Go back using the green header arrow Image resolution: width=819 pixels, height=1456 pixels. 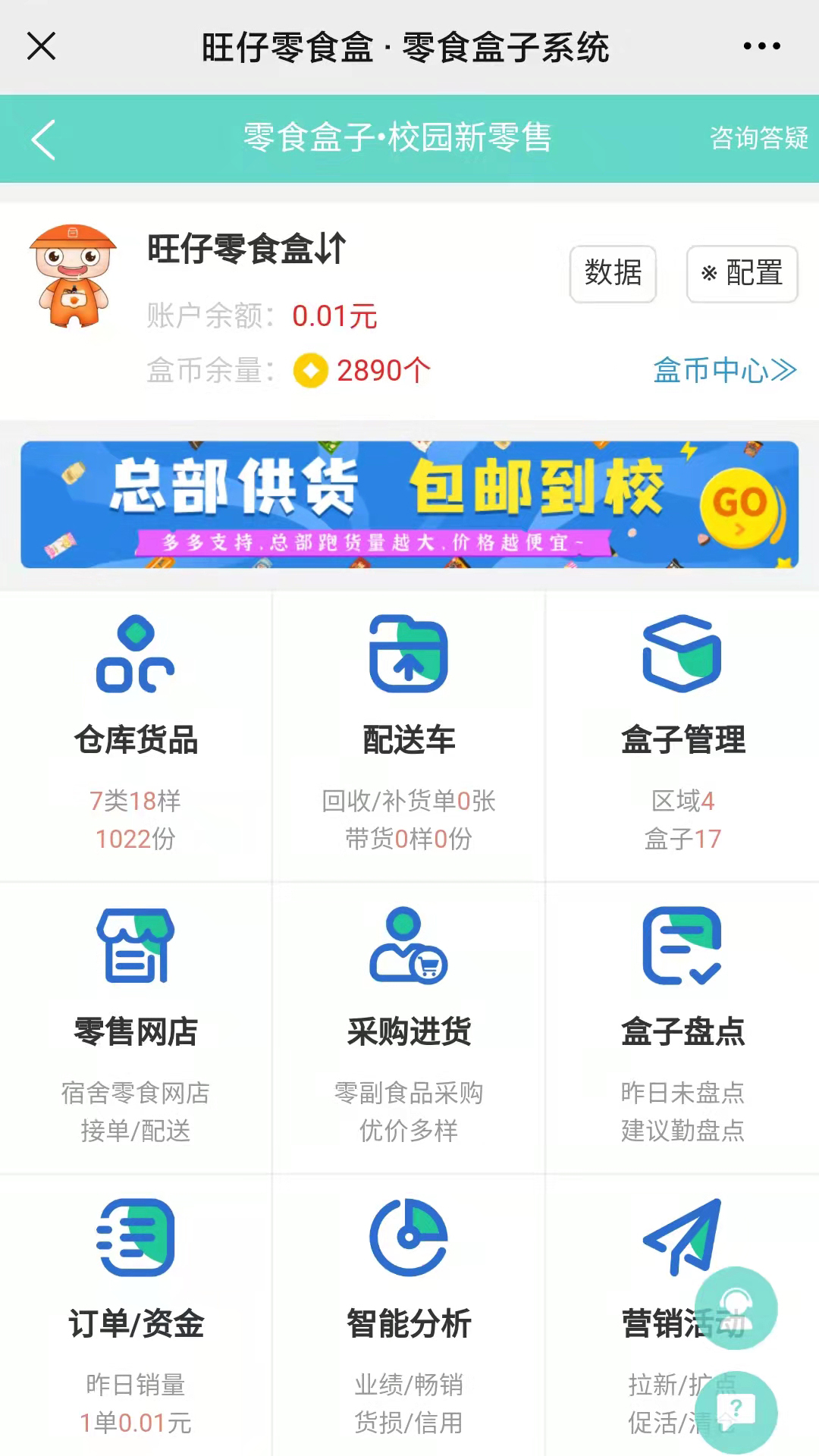(x=43, y=140)
